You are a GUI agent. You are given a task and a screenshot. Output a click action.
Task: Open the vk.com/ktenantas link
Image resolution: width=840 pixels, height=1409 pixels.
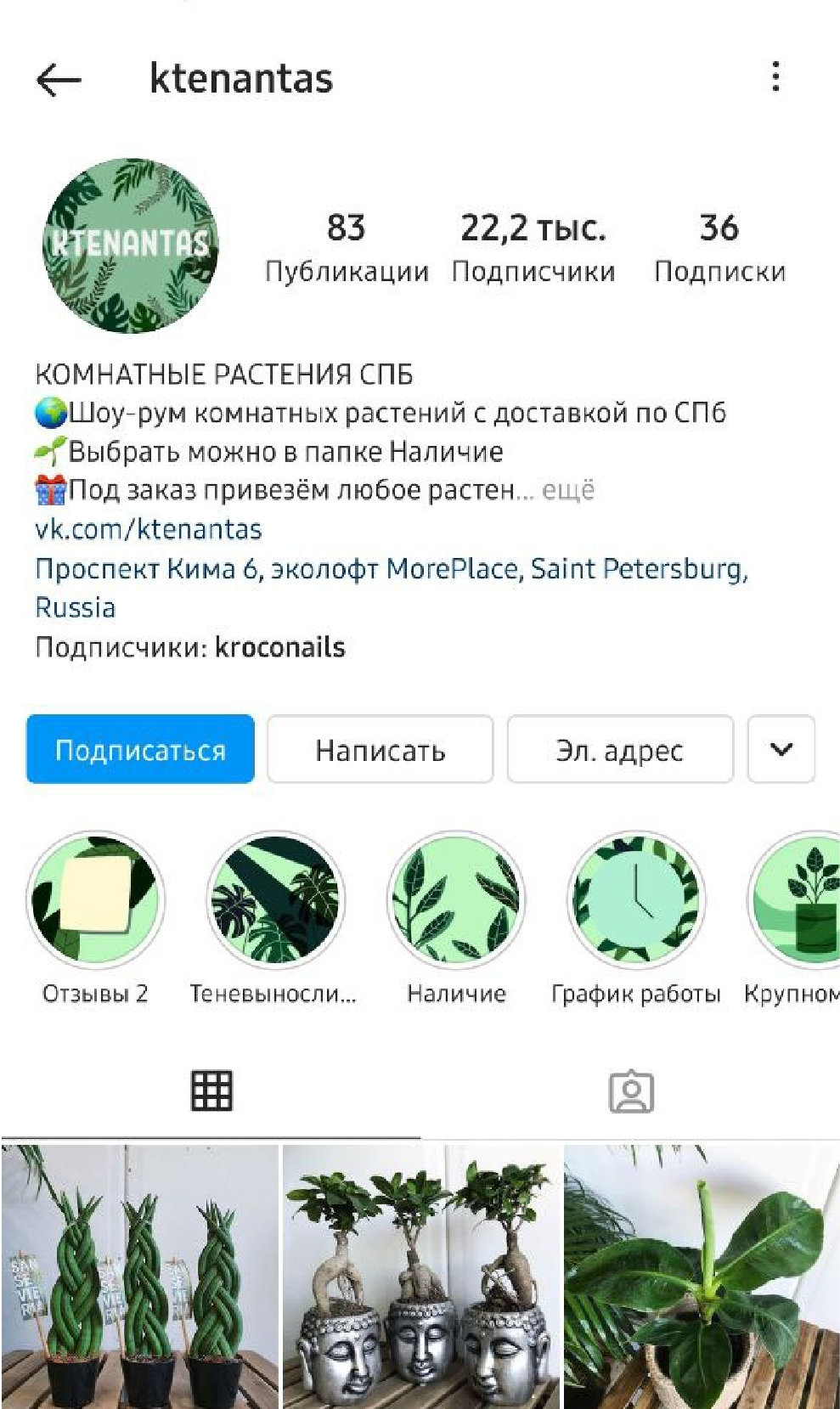click(149, 529)
